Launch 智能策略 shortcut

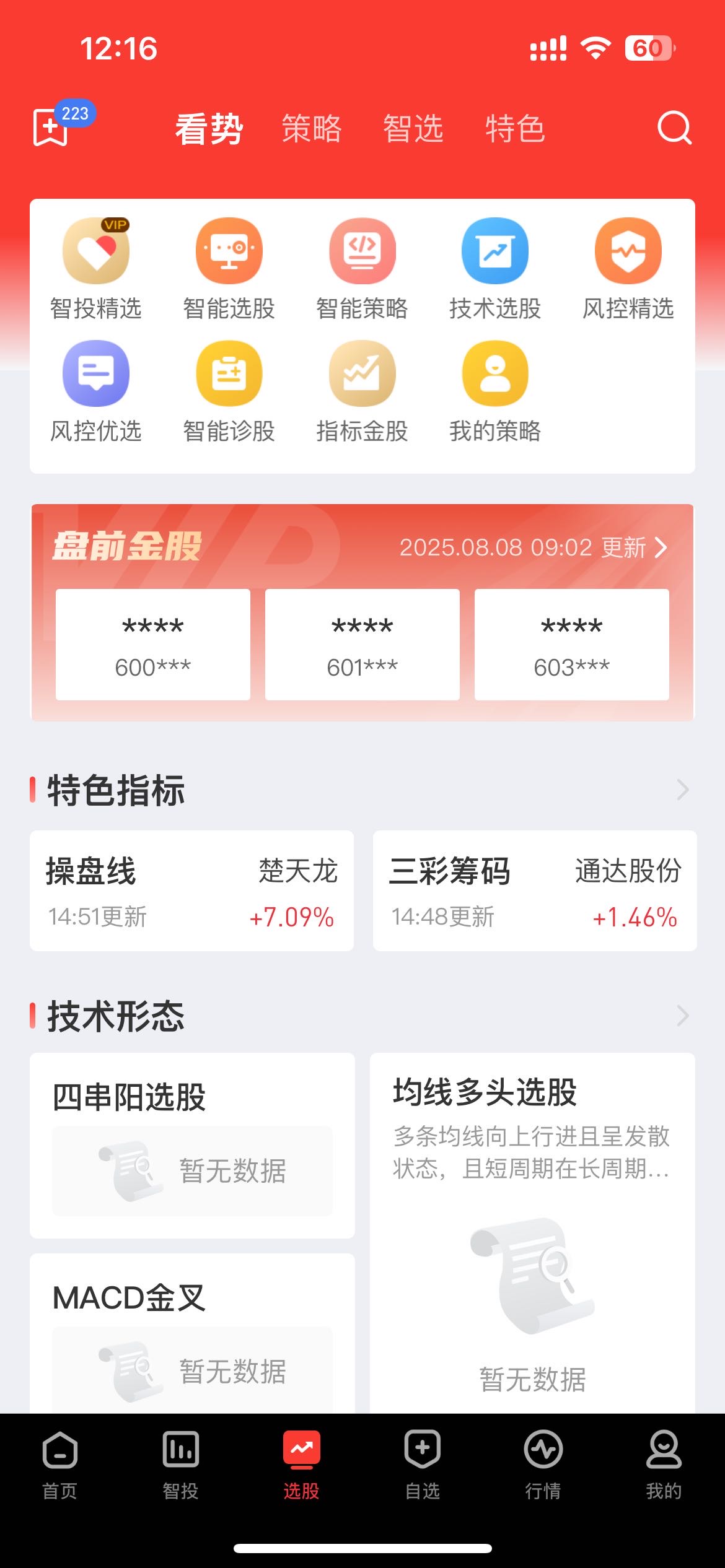362,266
